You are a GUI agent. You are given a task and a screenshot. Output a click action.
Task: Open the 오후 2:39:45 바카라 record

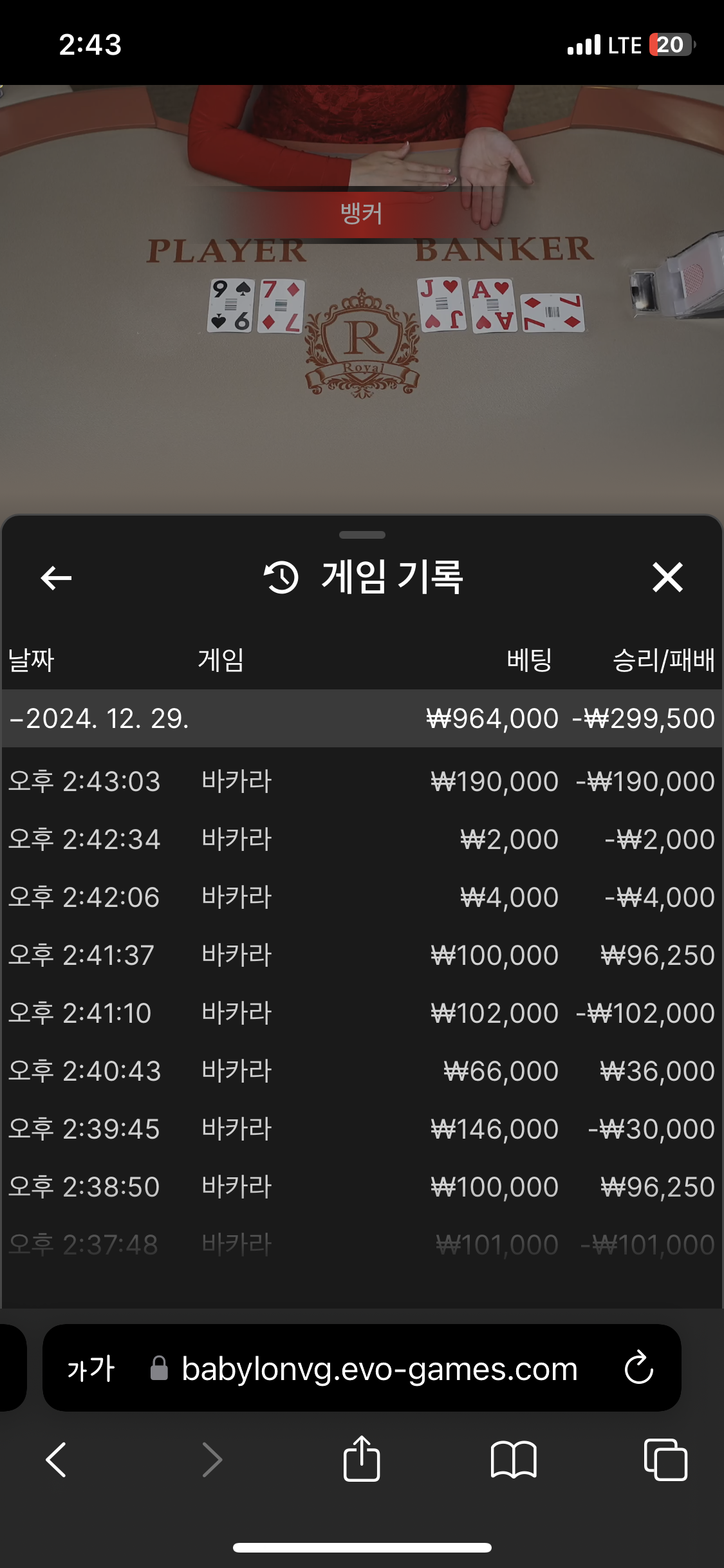coord(360,1129)
